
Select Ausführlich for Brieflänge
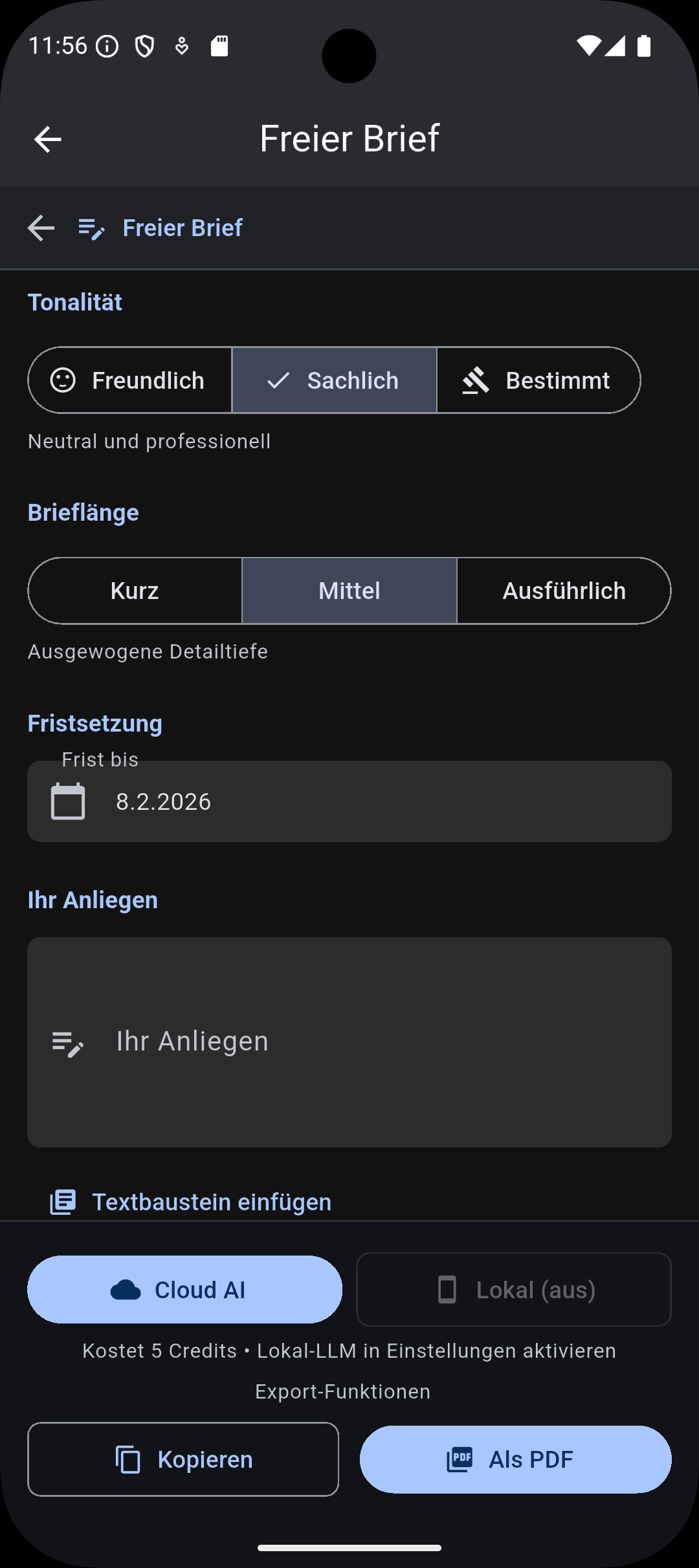[563, 590]
